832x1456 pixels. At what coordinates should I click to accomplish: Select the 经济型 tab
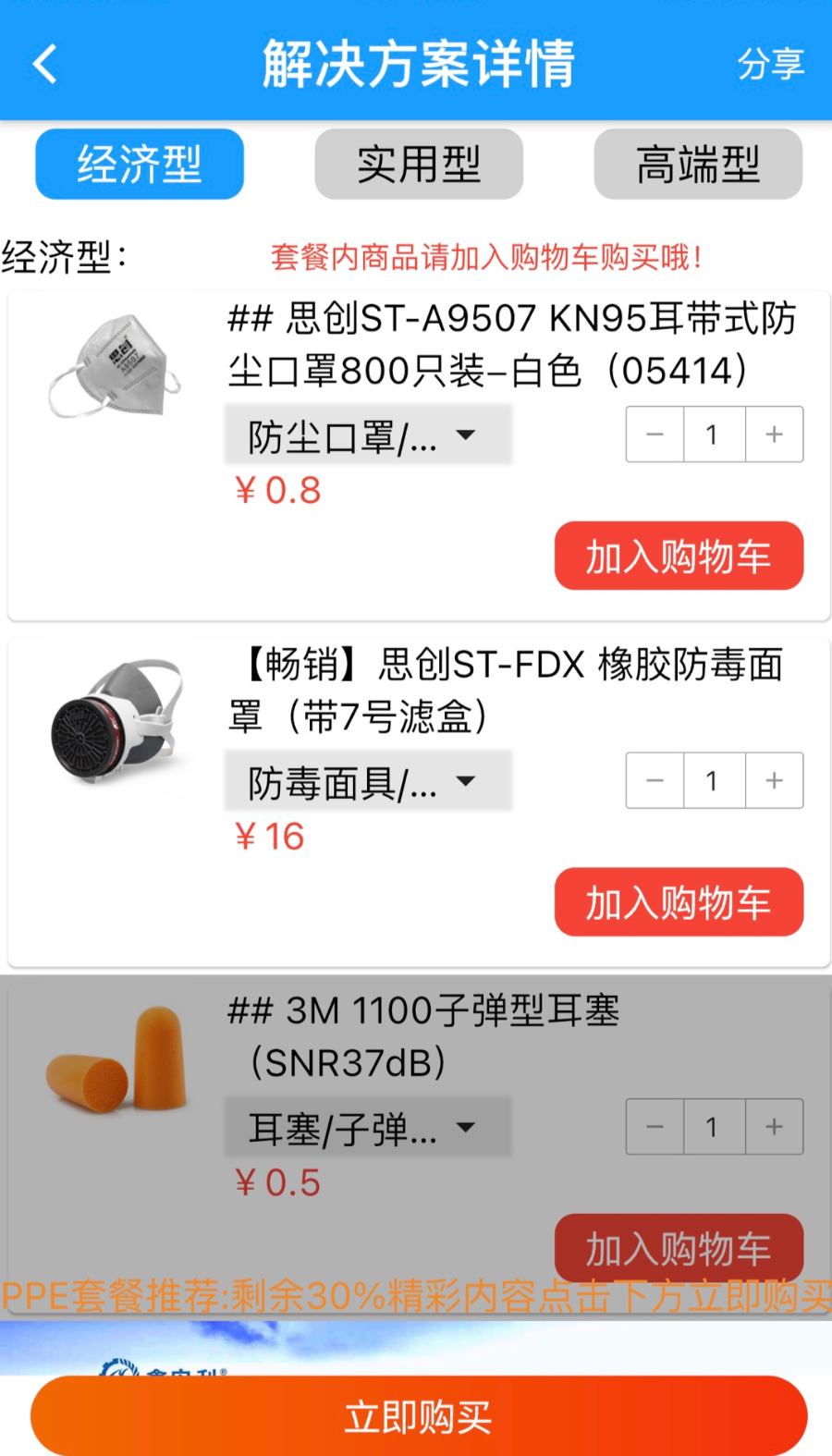pyautogui.click(x=140, y=165)
